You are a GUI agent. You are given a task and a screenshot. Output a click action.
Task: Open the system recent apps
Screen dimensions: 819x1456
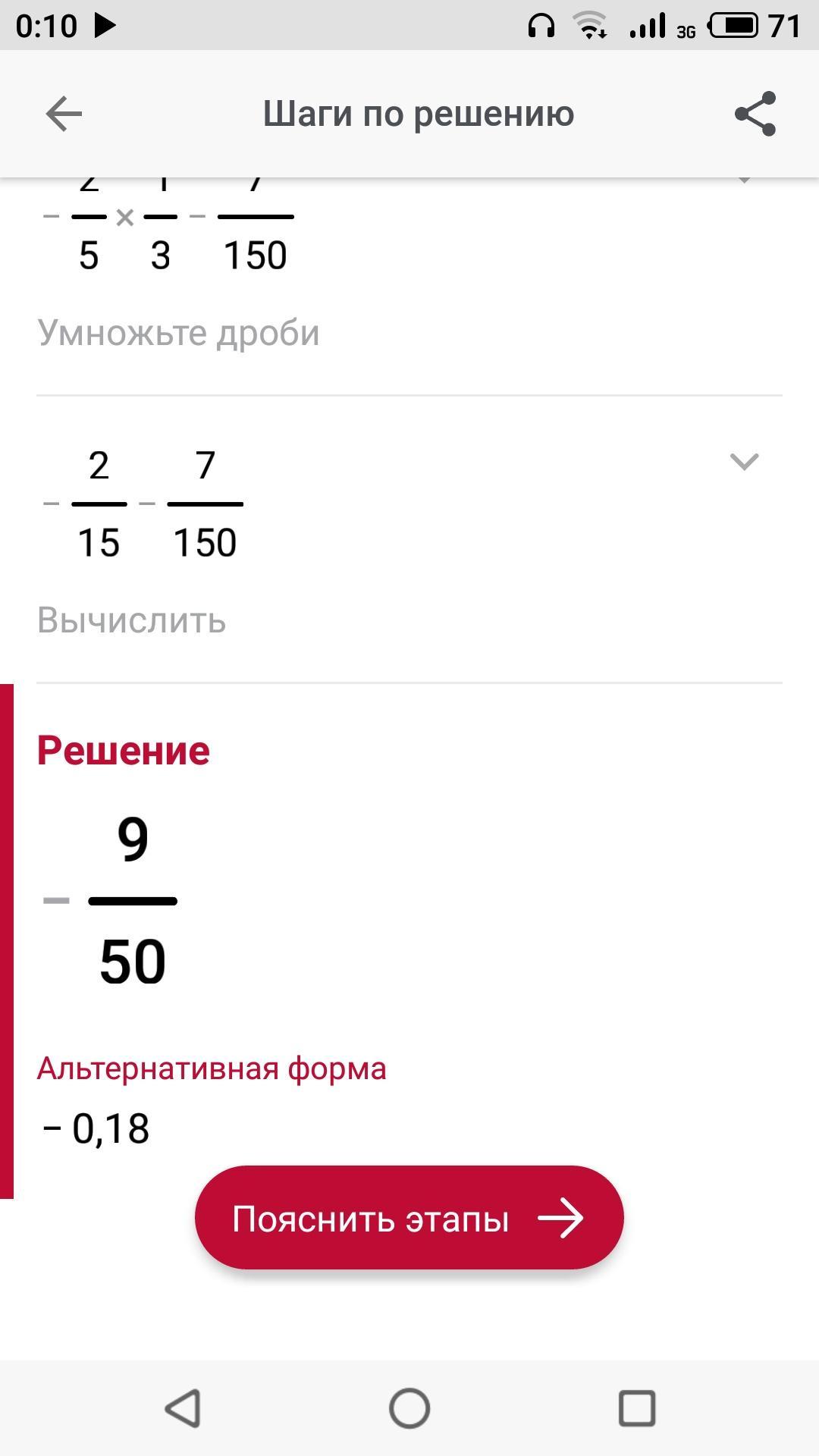pos(636,1408)
